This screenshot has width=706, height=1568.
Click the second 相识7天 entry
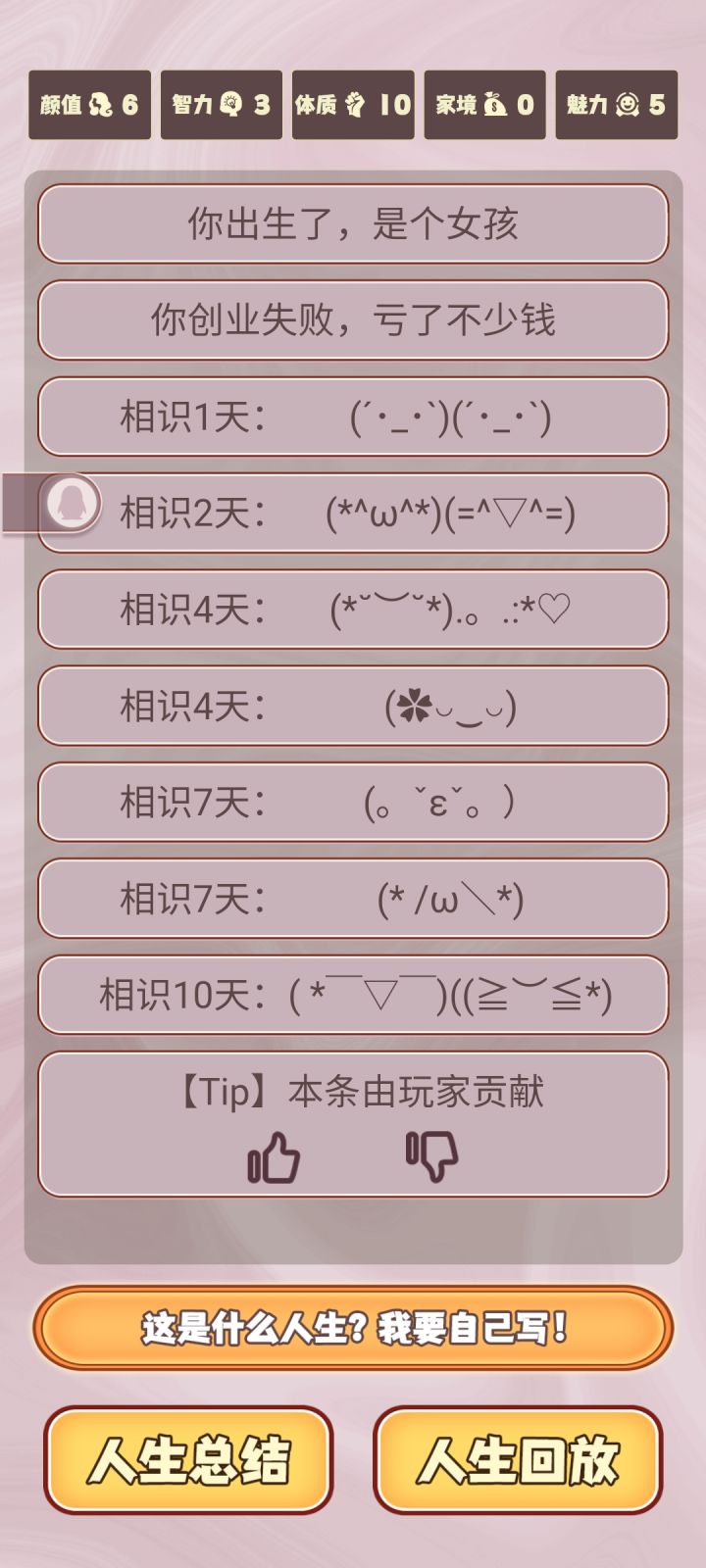pos(353,899)
